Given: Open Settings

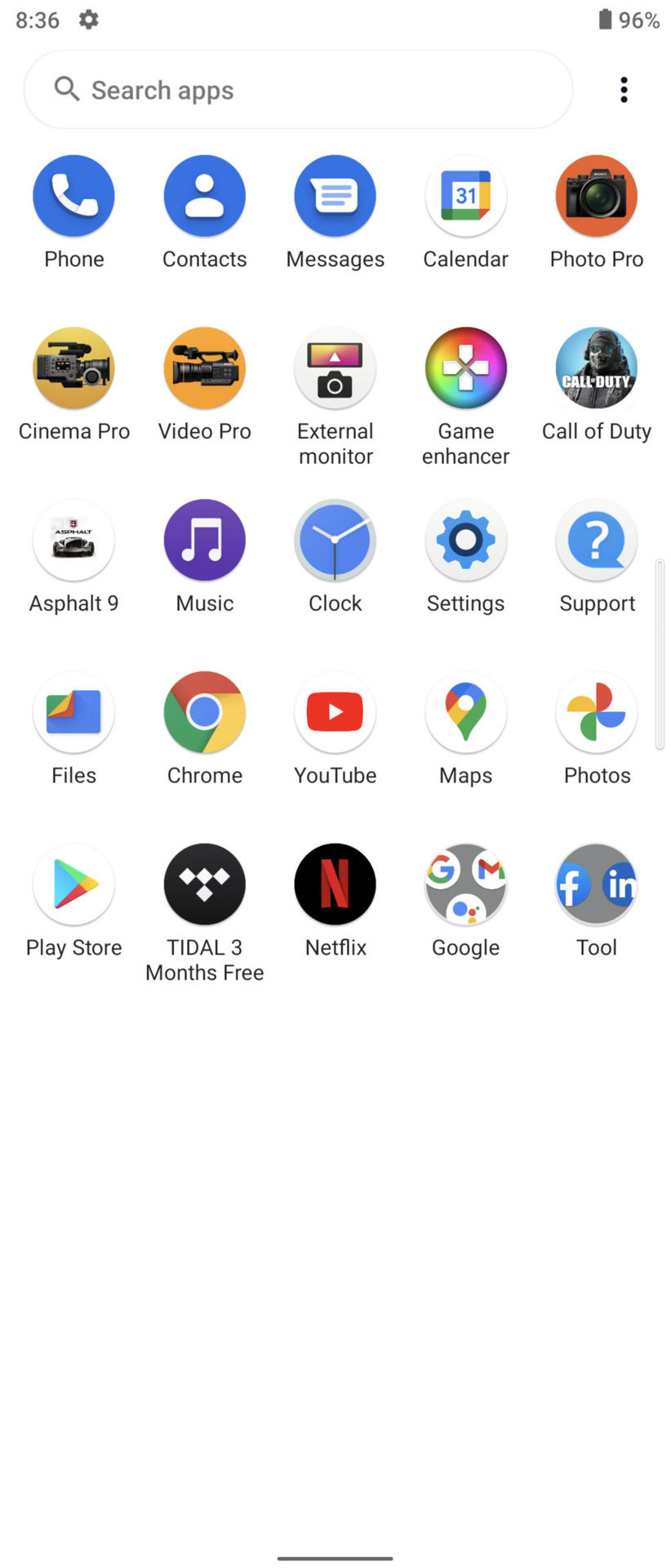Looking at the screenshot, I should (x=465, y=541).
